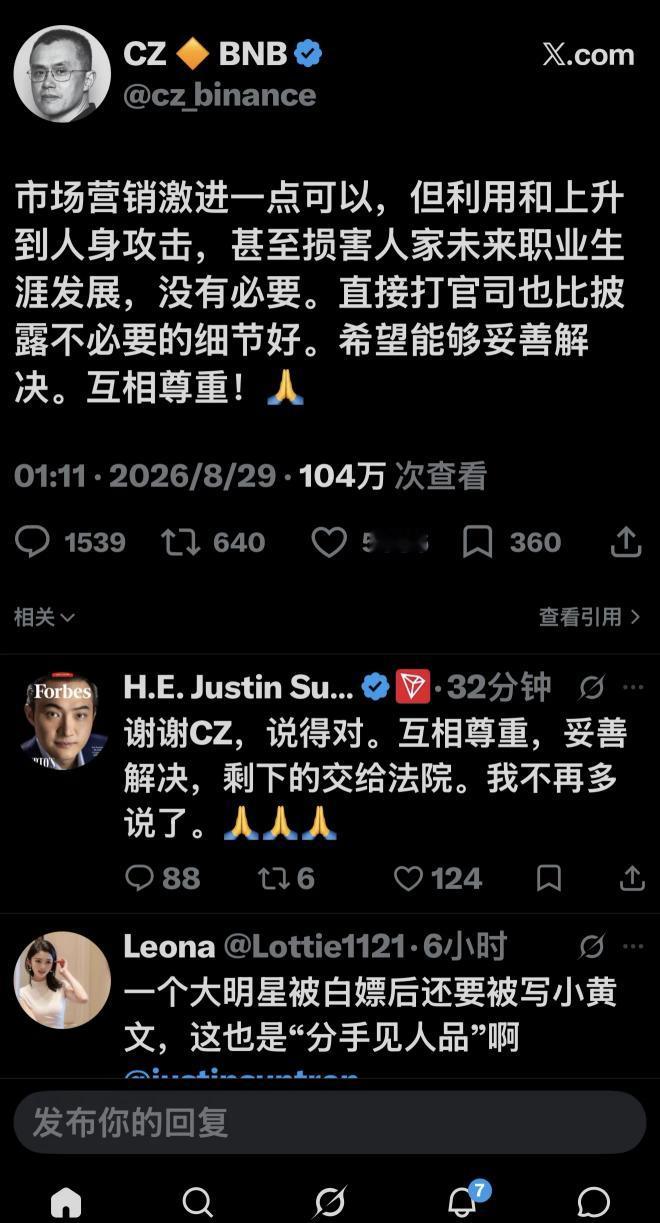The height and width of the screenshot is (1223, 660).
Task: Open overflow menu on Justin Sun's reply
Action: tap(633, 687)
